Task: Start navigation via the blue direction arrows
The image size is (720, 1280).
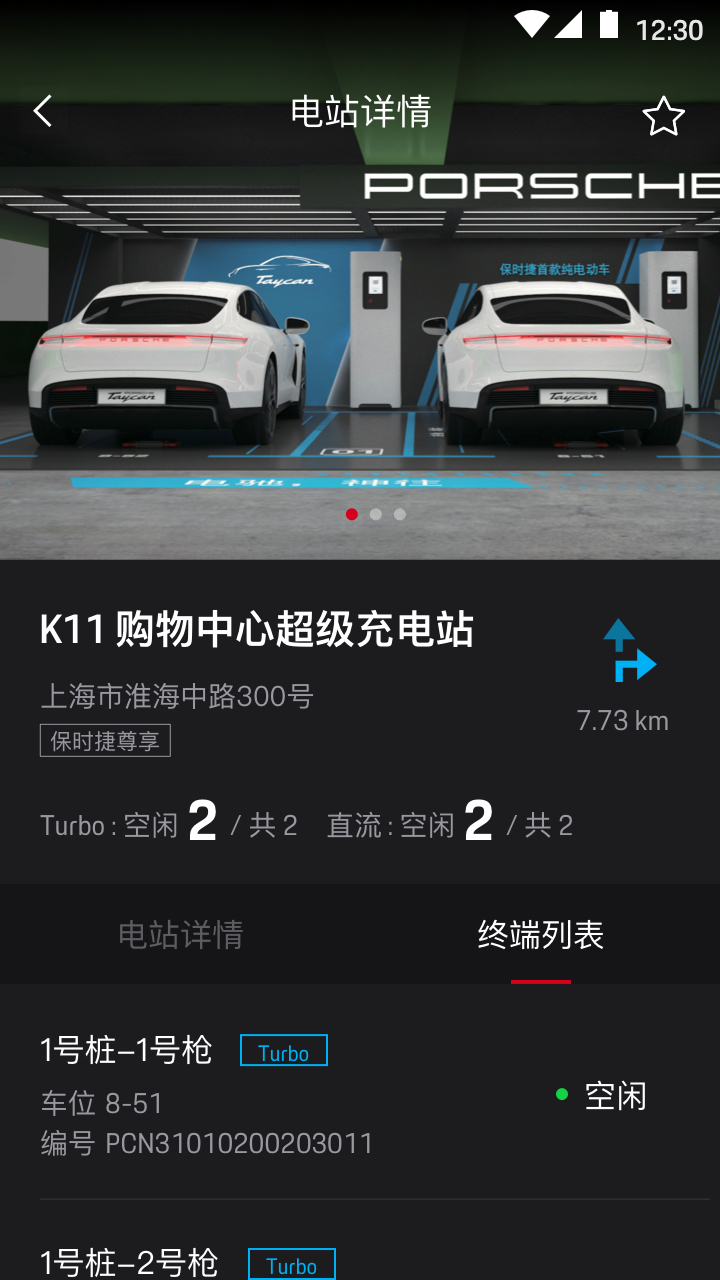Action: click(629, 651)
